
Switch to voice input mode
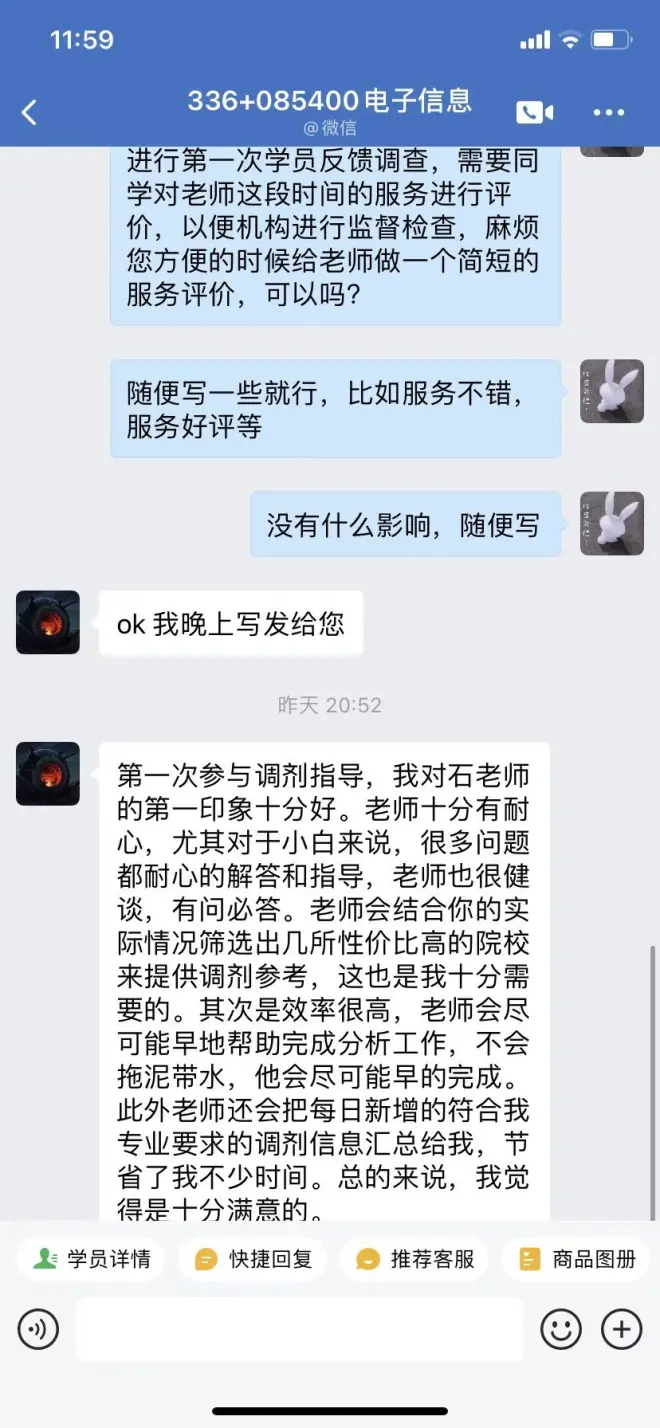(x=38, y=1329)
